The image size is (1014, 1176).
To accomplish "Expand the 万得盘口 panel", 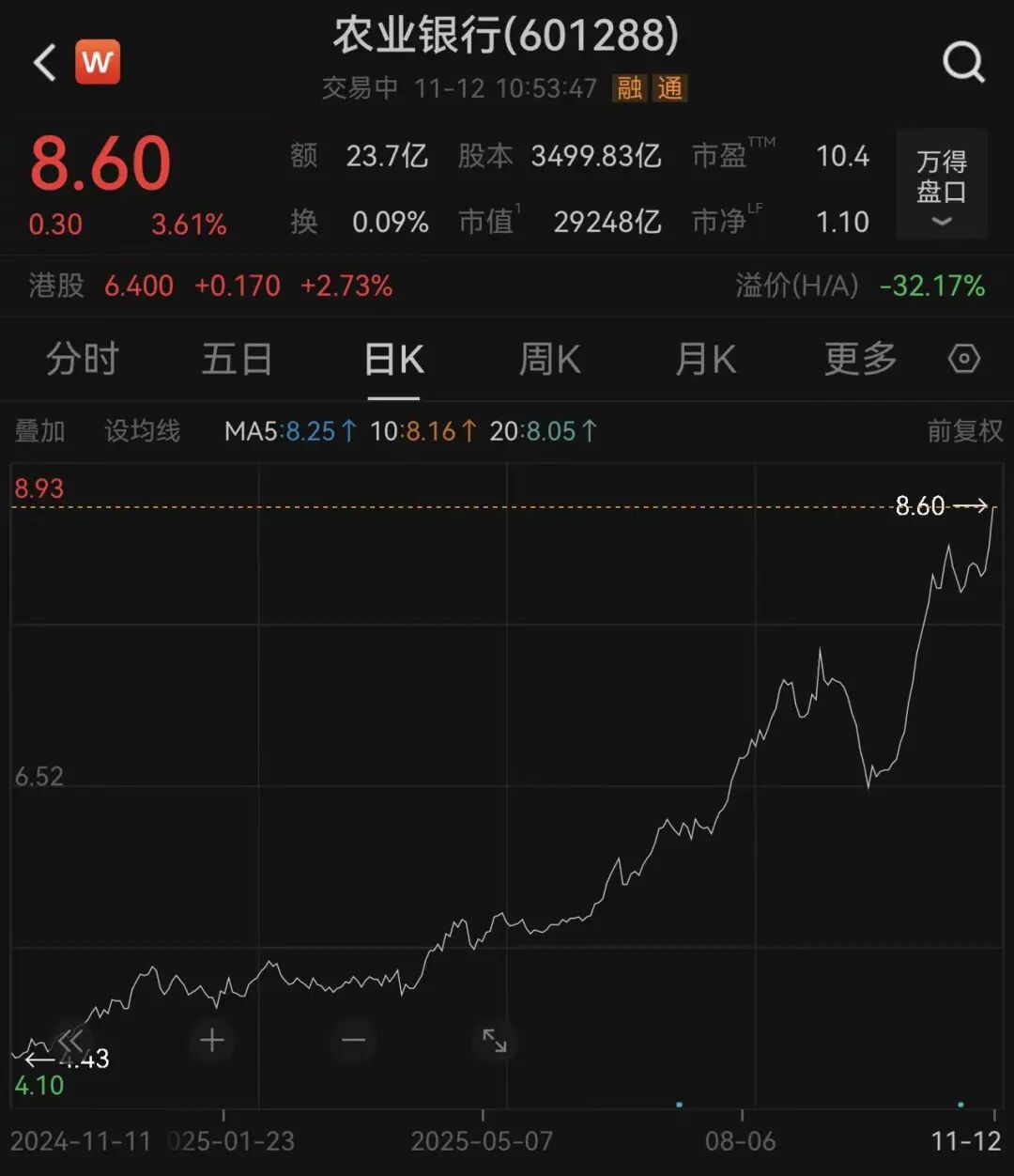I will coord(942,183).
